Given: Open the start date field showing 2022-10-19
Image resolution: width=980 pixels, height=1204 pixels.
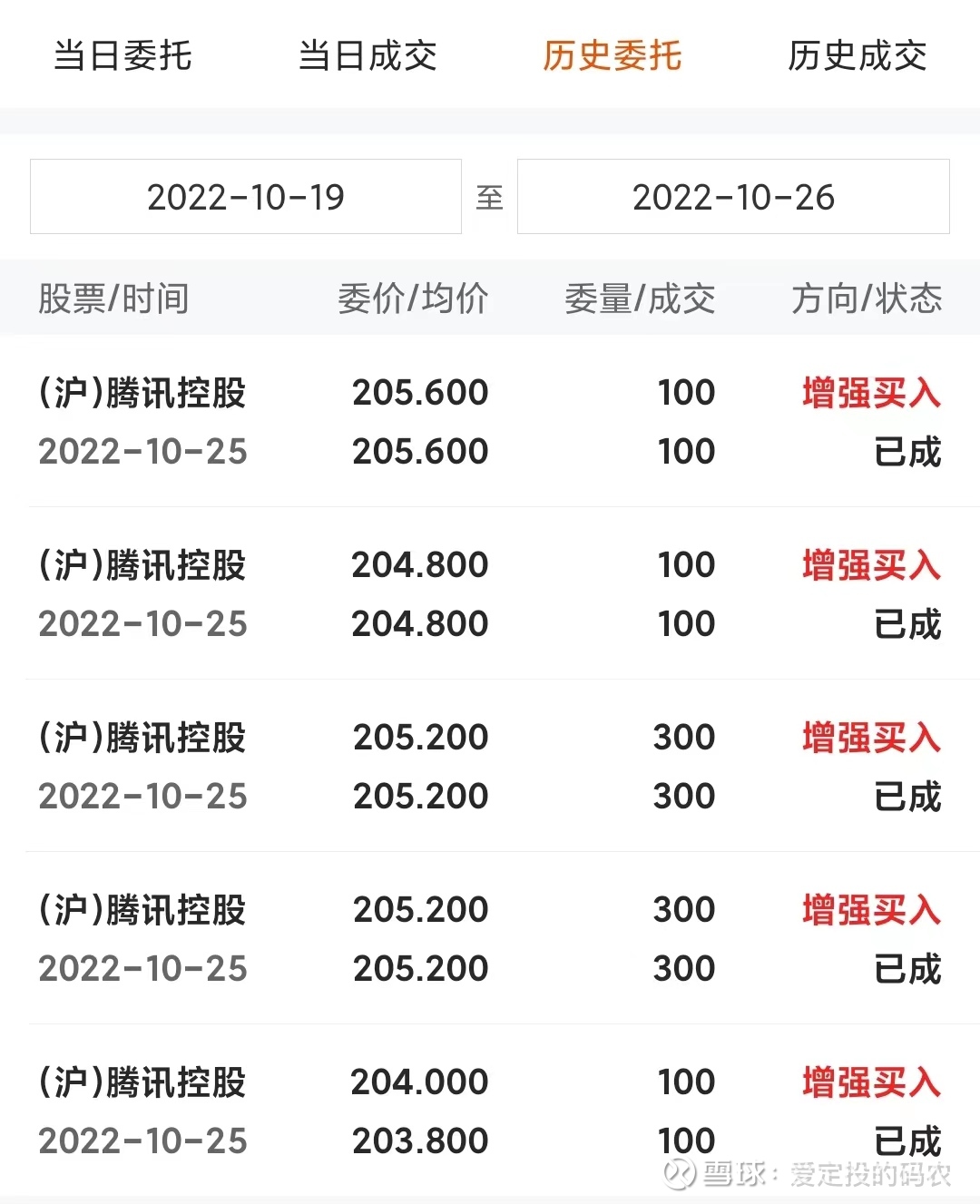Looking at the screenshot, I should pyautogui.click(x=245, y=197).
